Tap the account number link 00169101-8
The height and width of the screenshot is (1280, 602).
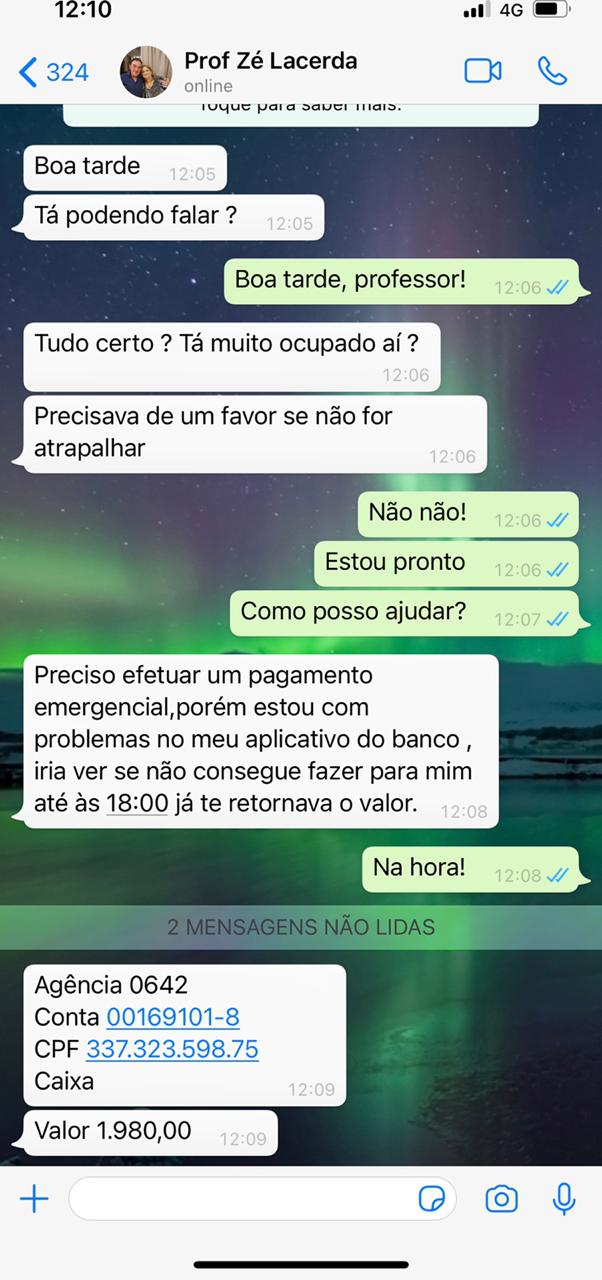click(x=173, y=1017)
